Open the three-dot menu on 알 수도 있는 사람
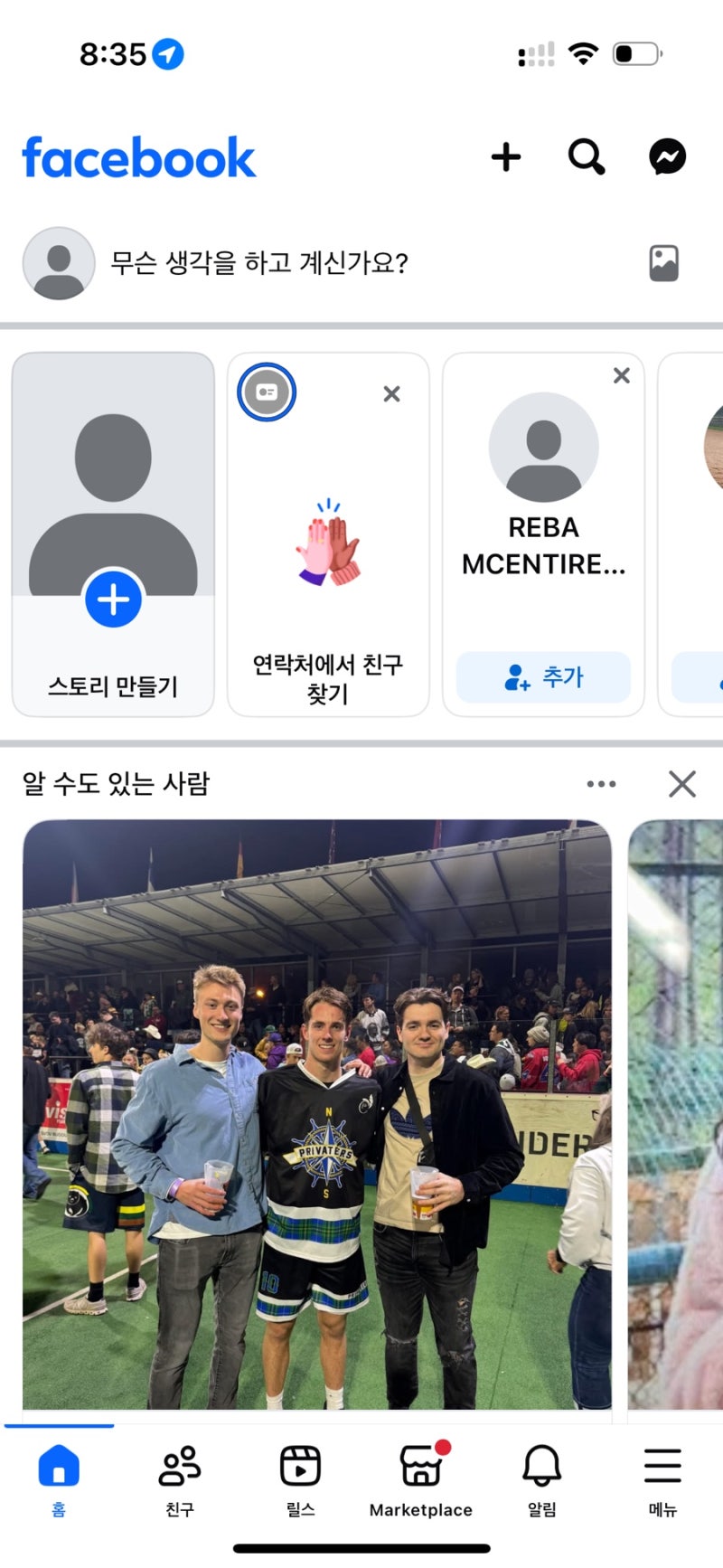This screenshot has width=723, height=1568. 601,784
